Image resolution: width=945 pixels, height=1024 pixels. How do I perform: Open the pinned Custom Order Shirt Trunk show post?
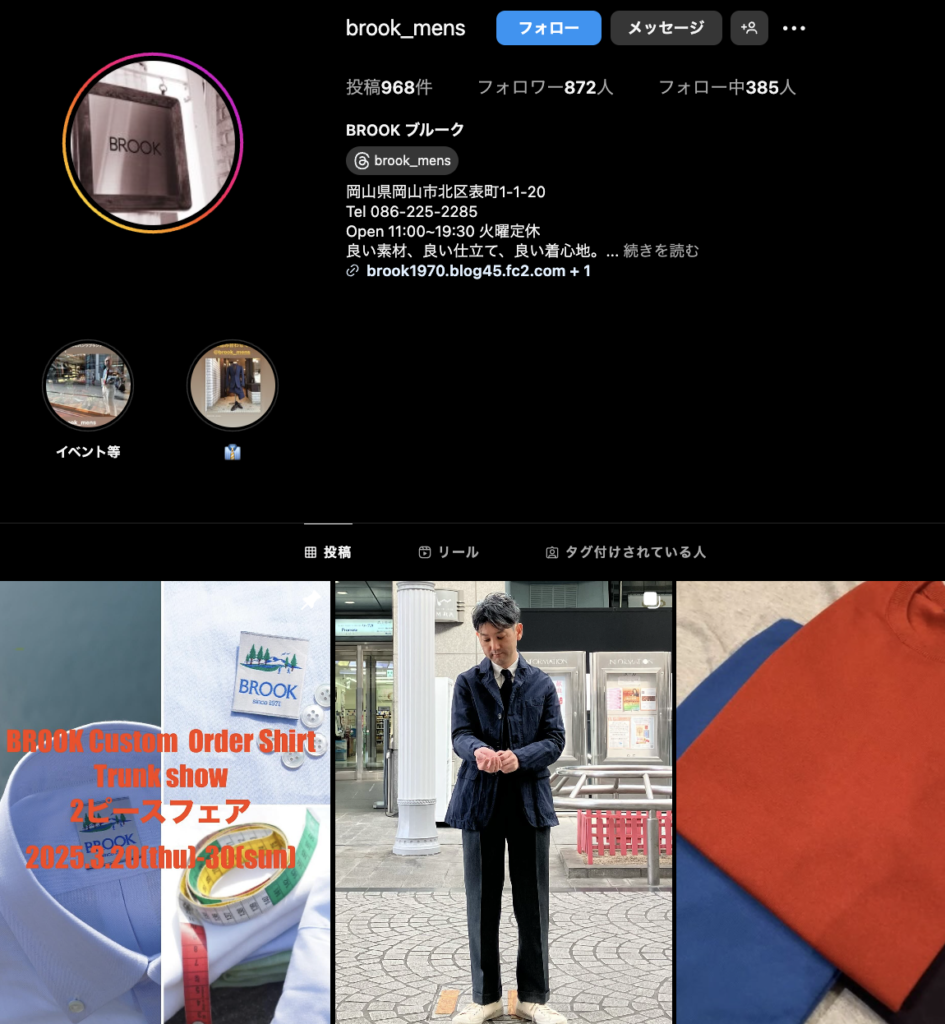click(165, 800)
